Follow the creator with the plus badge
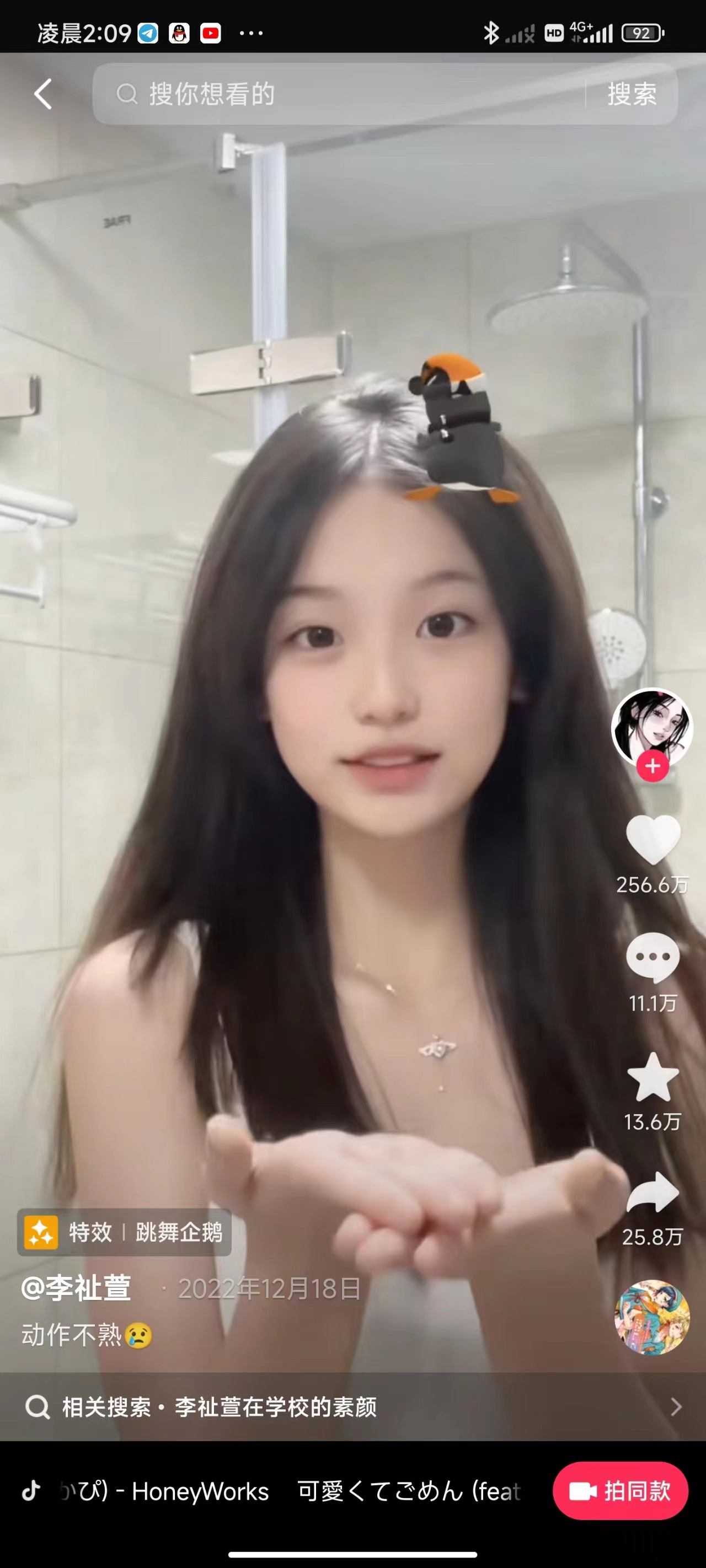The height and width of the screenshot is (1568, 706). coord(652,766)
